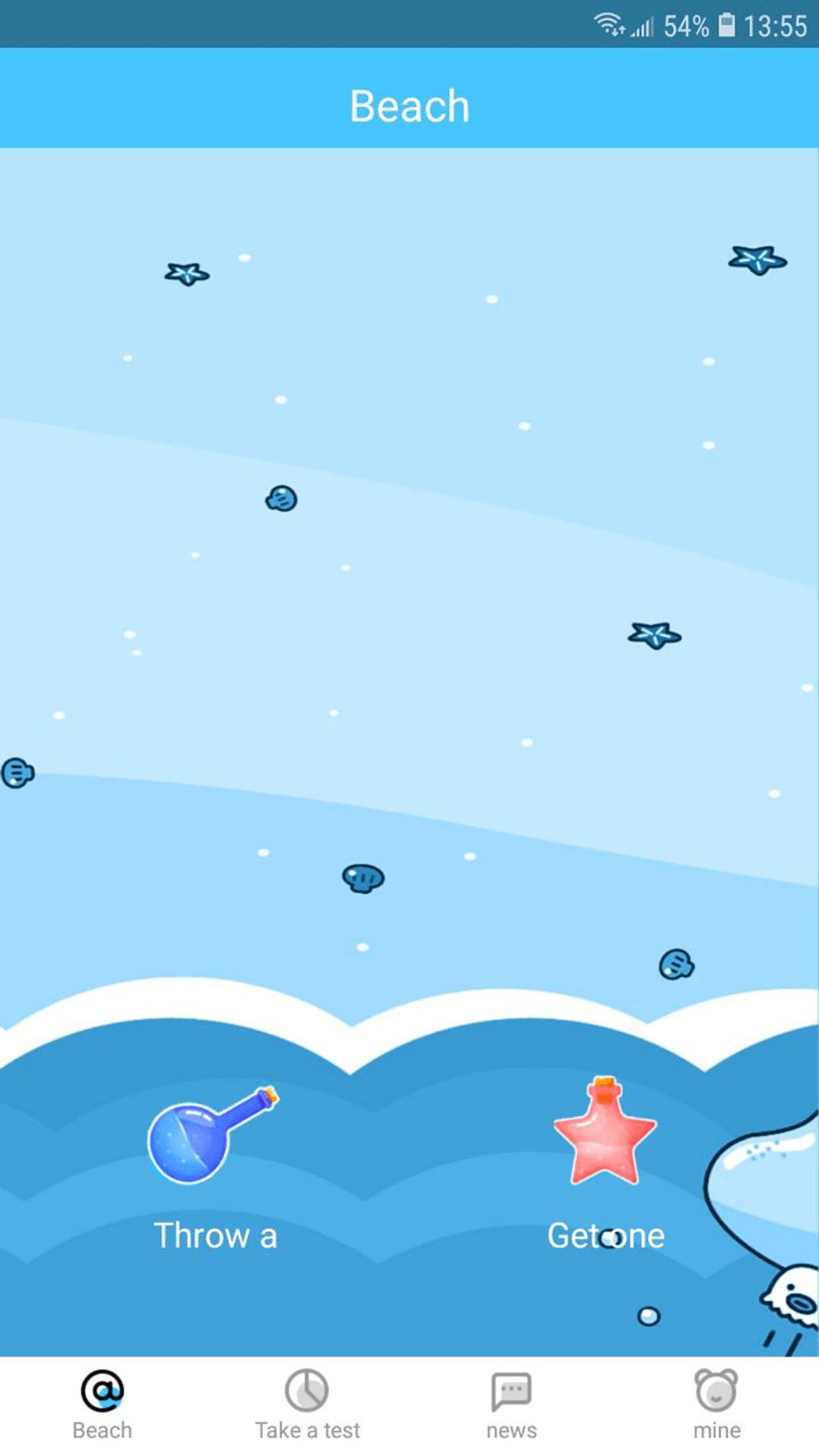Switch to the Take a test tab
This screenshot has width=819, height=1456.
click(x=307, y=1405)
